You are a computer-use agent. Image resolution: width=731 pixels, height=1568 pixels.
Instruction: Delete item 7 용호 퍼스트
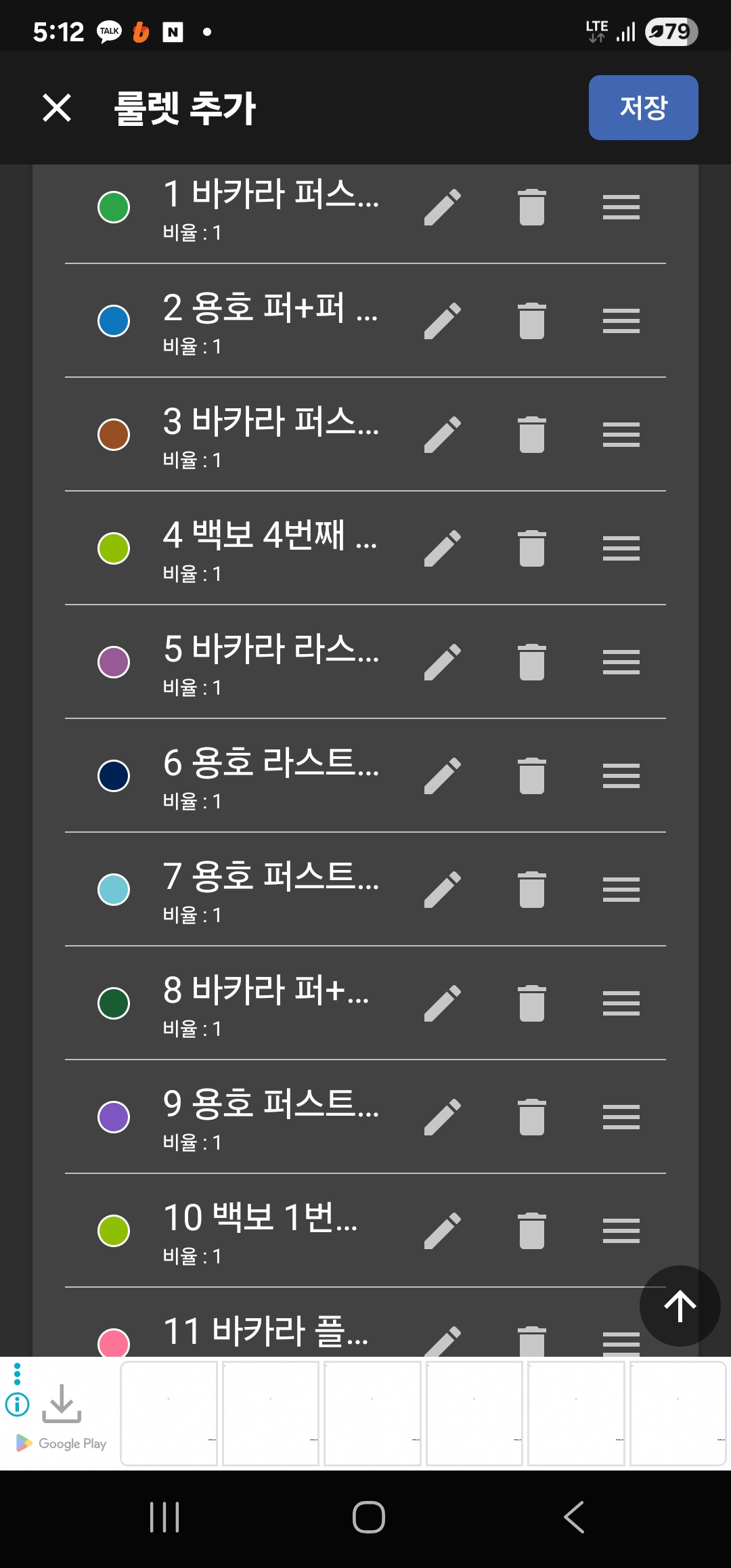click(x=532, y=889)
